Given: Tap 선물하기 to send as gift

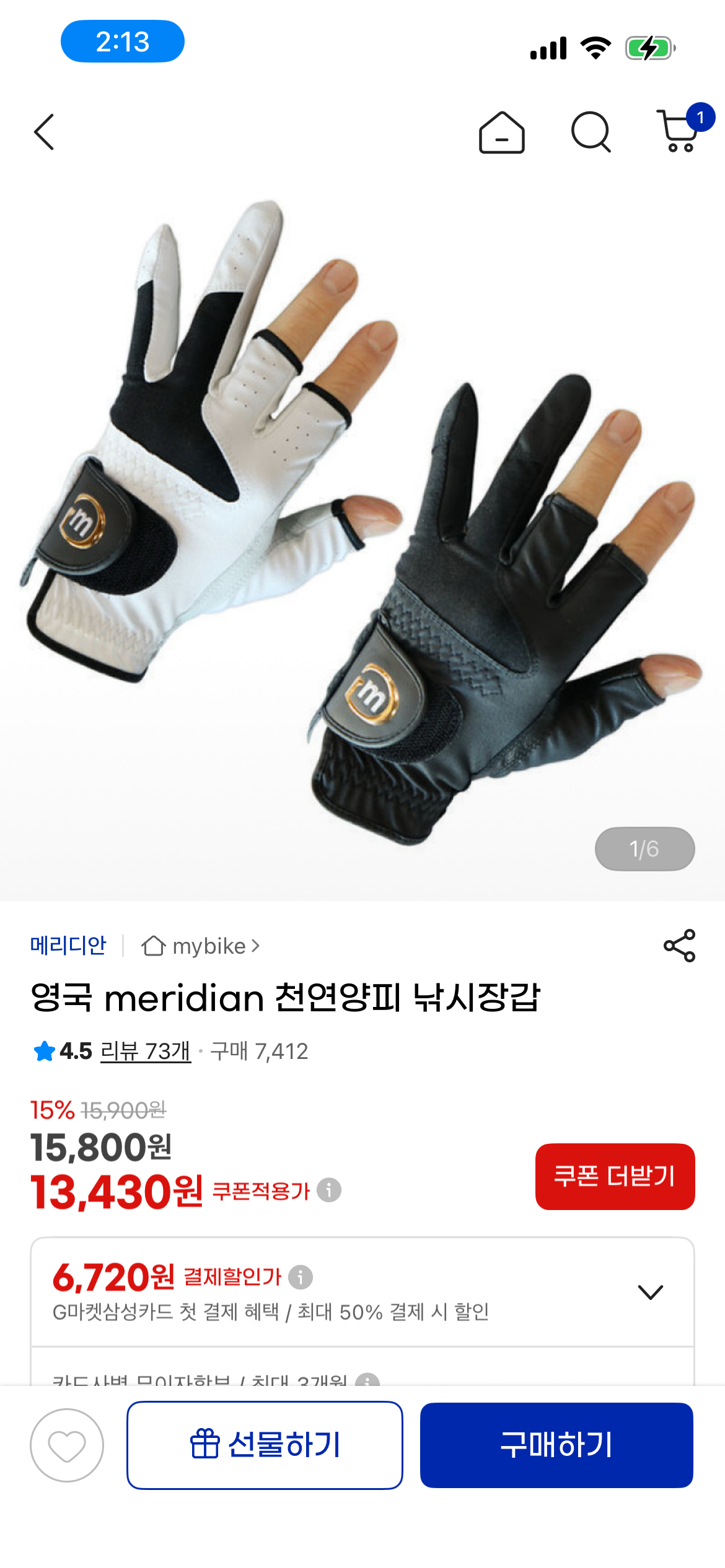Looking at the screenshot, I should pos(265,1445).
